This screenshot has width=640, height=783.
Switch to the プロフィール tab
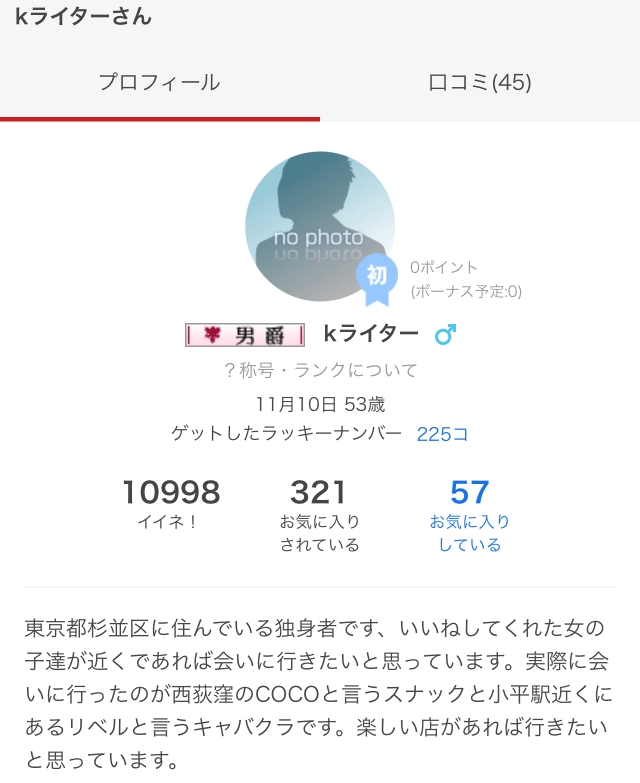tap(159, 83)
